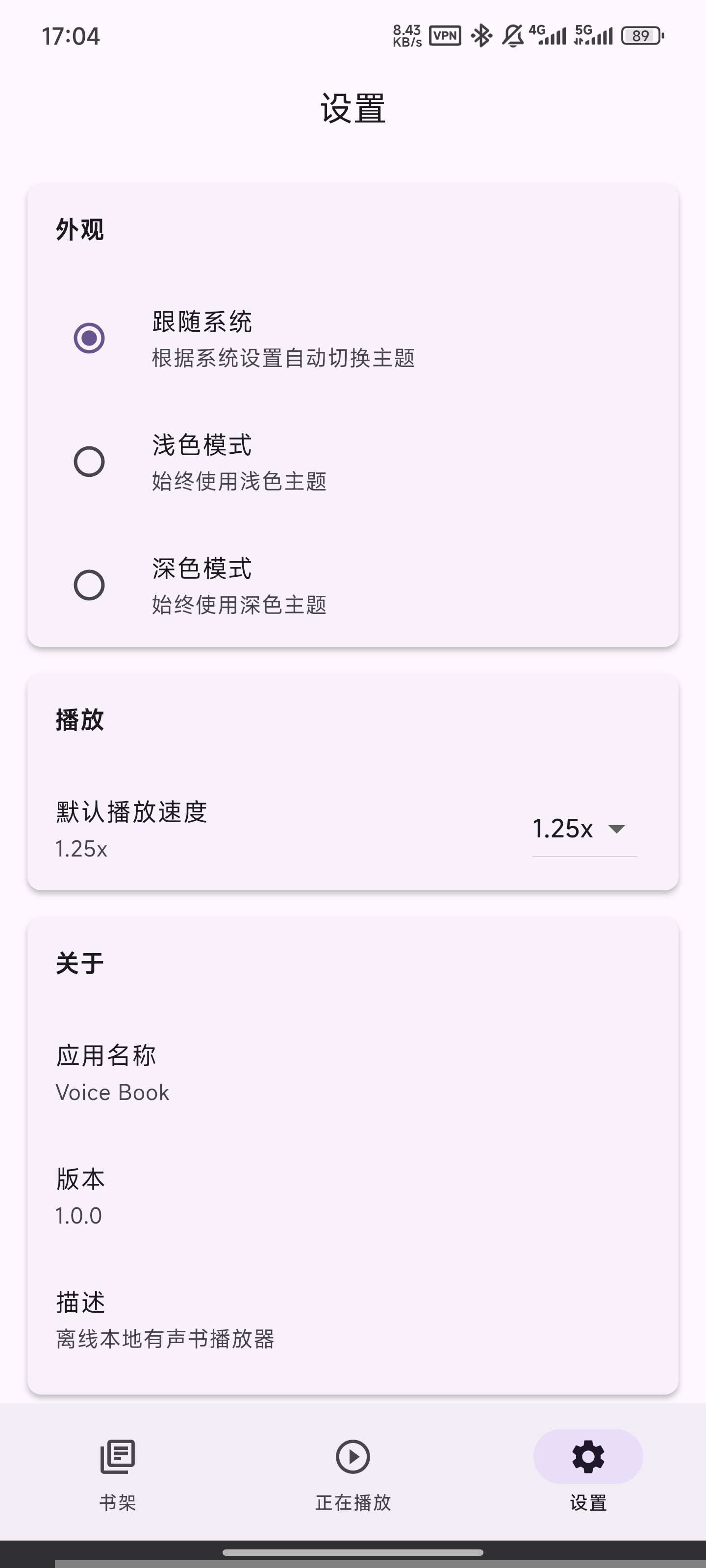The height and width of the screenshot is (1568, 706).
Task: Open the 1.25x playback speed dropdown
Action: (x=584, y=829)
